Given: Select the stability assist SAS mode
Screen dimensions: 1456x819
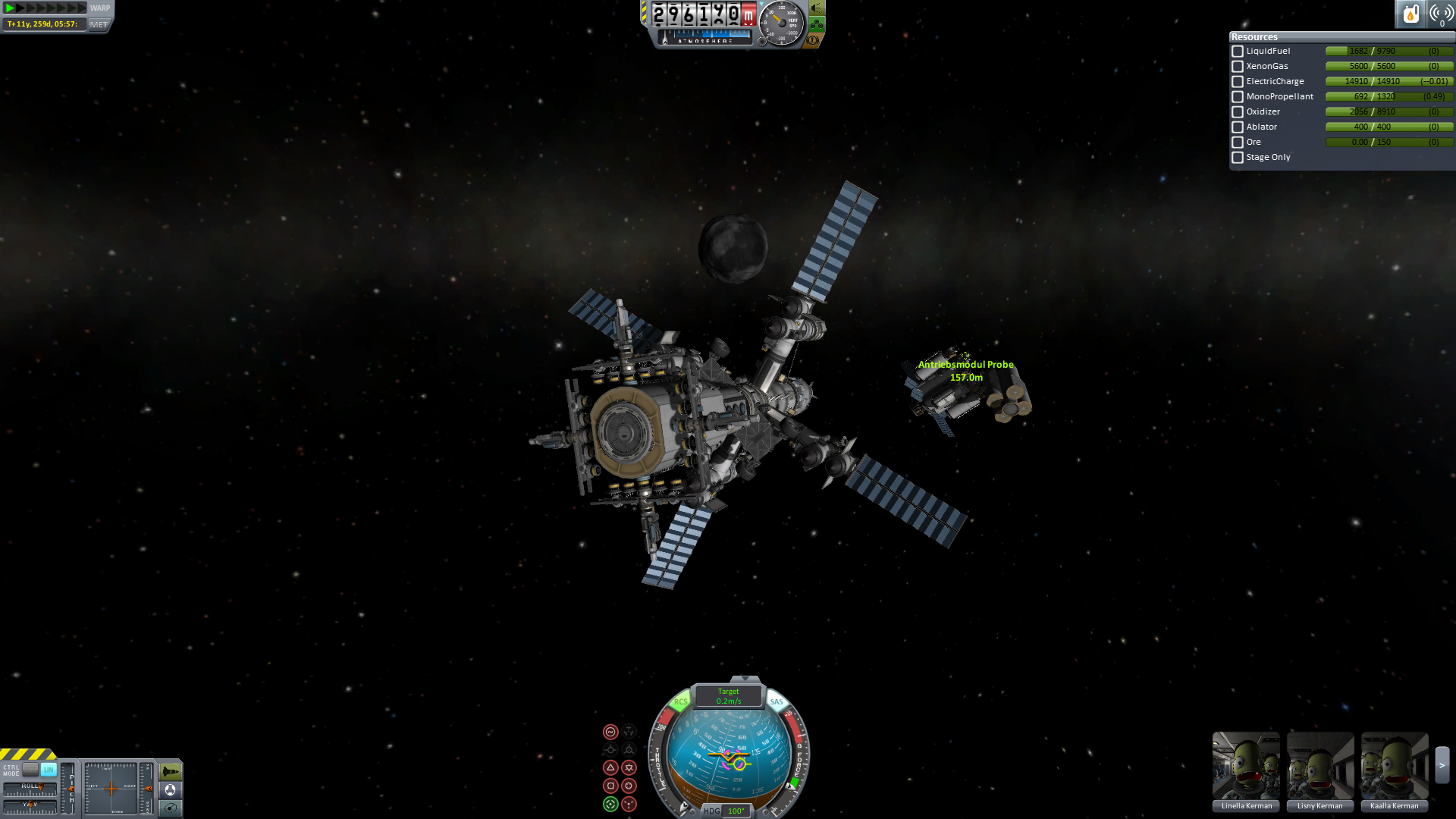Looking at the screenshot, I should (x=610, y=732).
